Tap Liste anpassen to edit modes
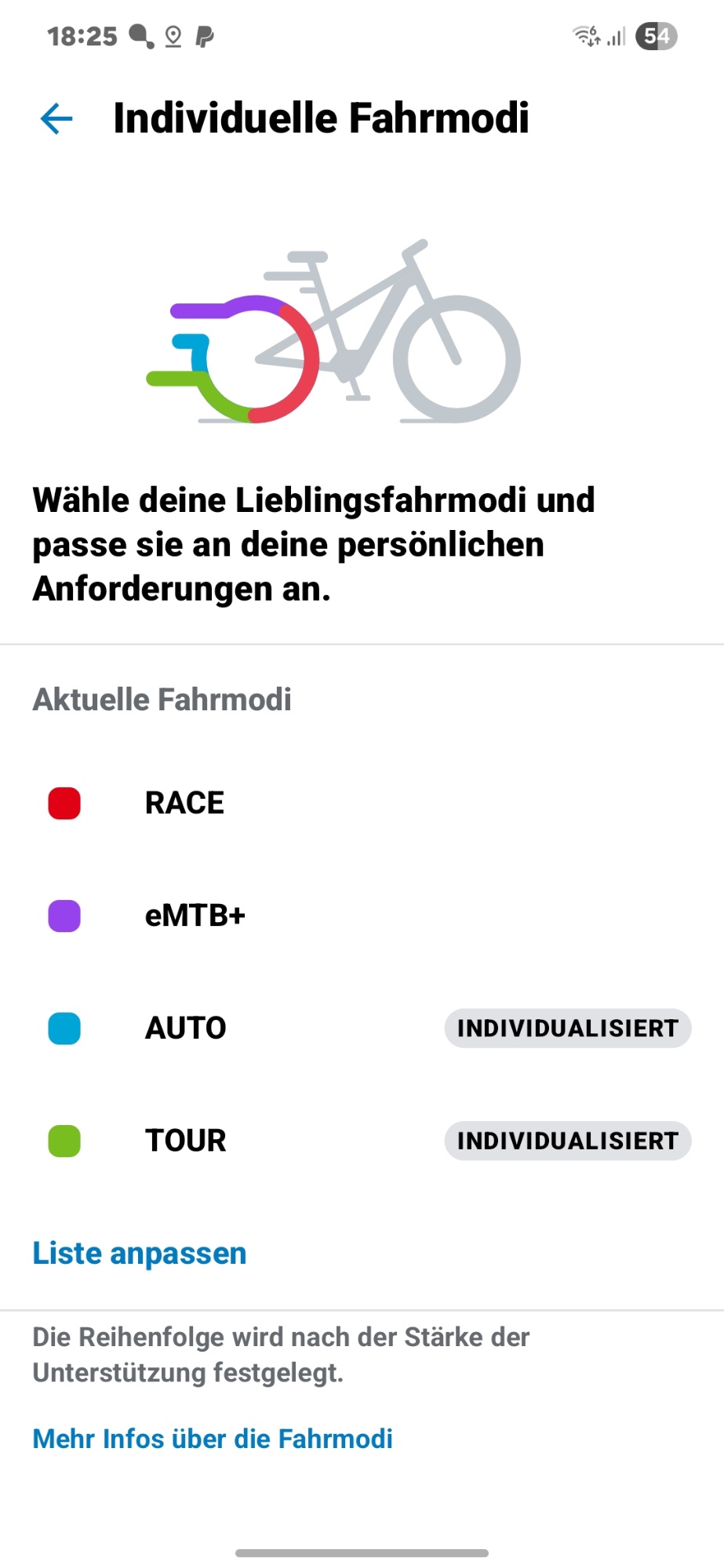 (x=140, y=1254)
